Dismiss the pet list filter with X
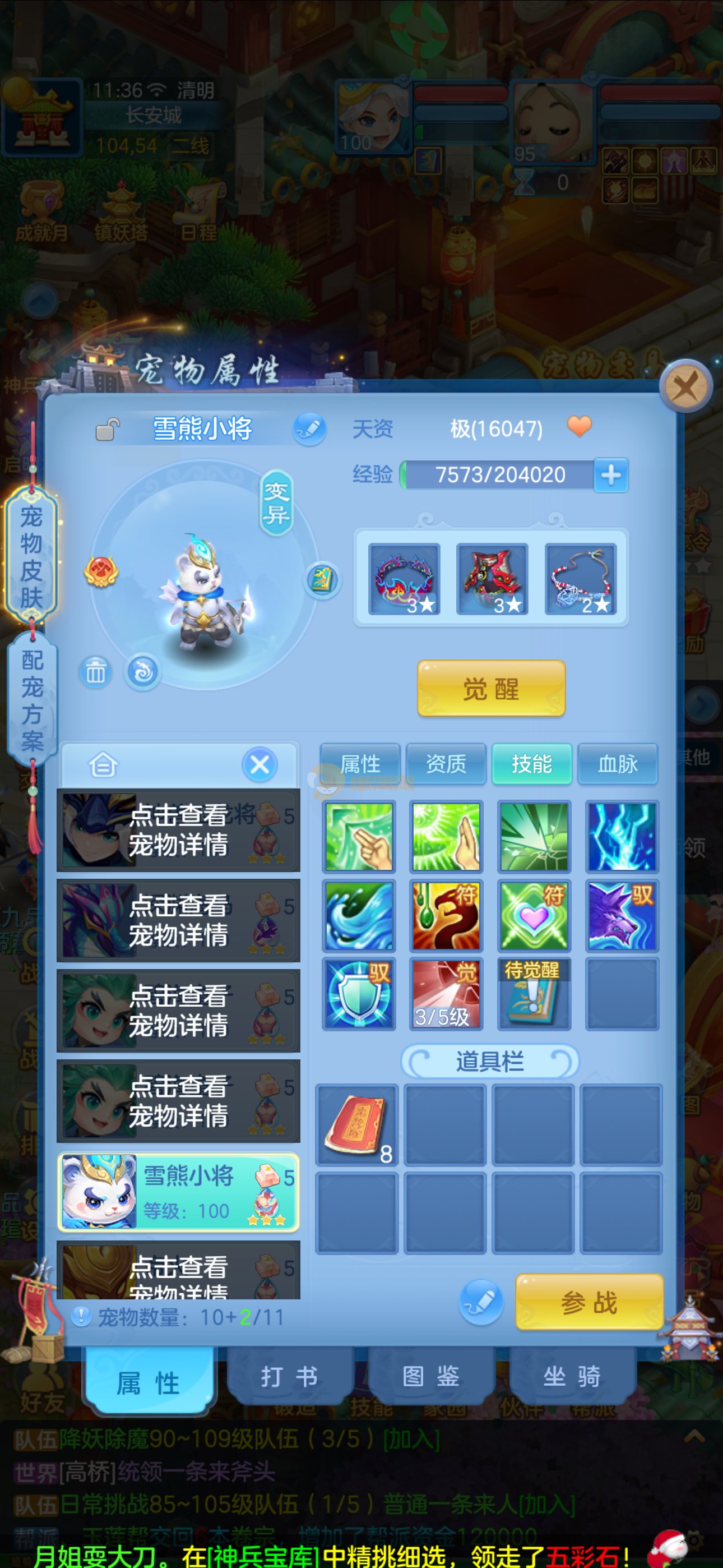The height and width of the screenshot is (1568, 723). [x=260, y=764]
